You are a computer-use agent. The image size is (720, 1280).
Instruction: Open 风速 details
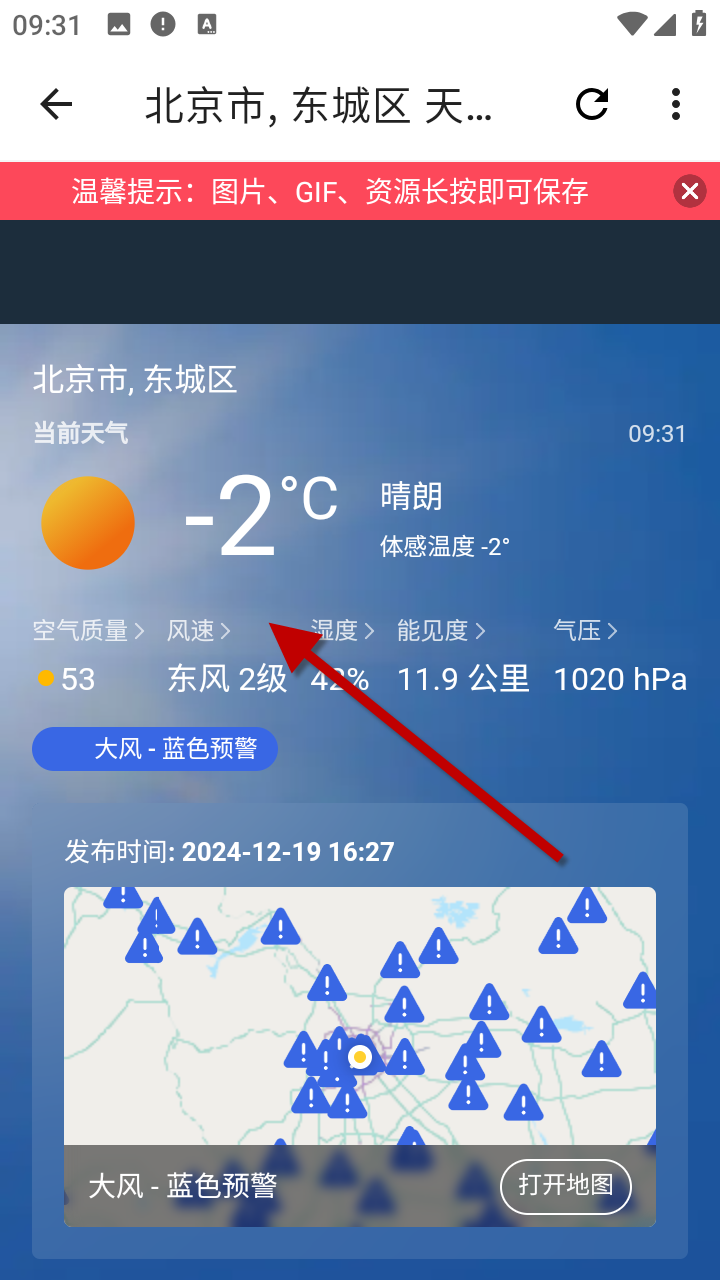point(198,631)
